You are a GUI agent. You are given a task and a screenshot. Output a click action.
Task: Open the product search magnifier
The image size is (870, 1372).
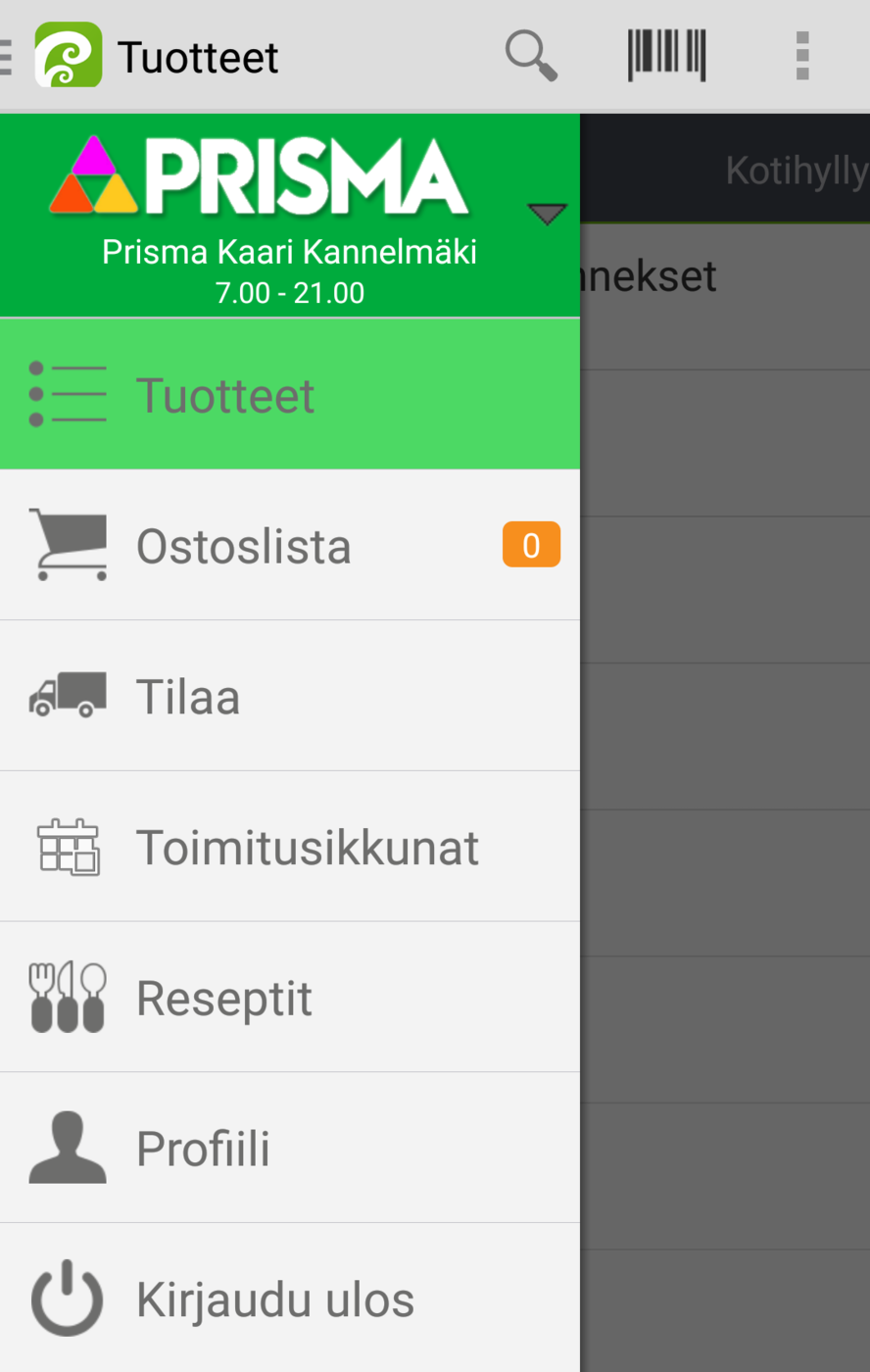point(531,55)
